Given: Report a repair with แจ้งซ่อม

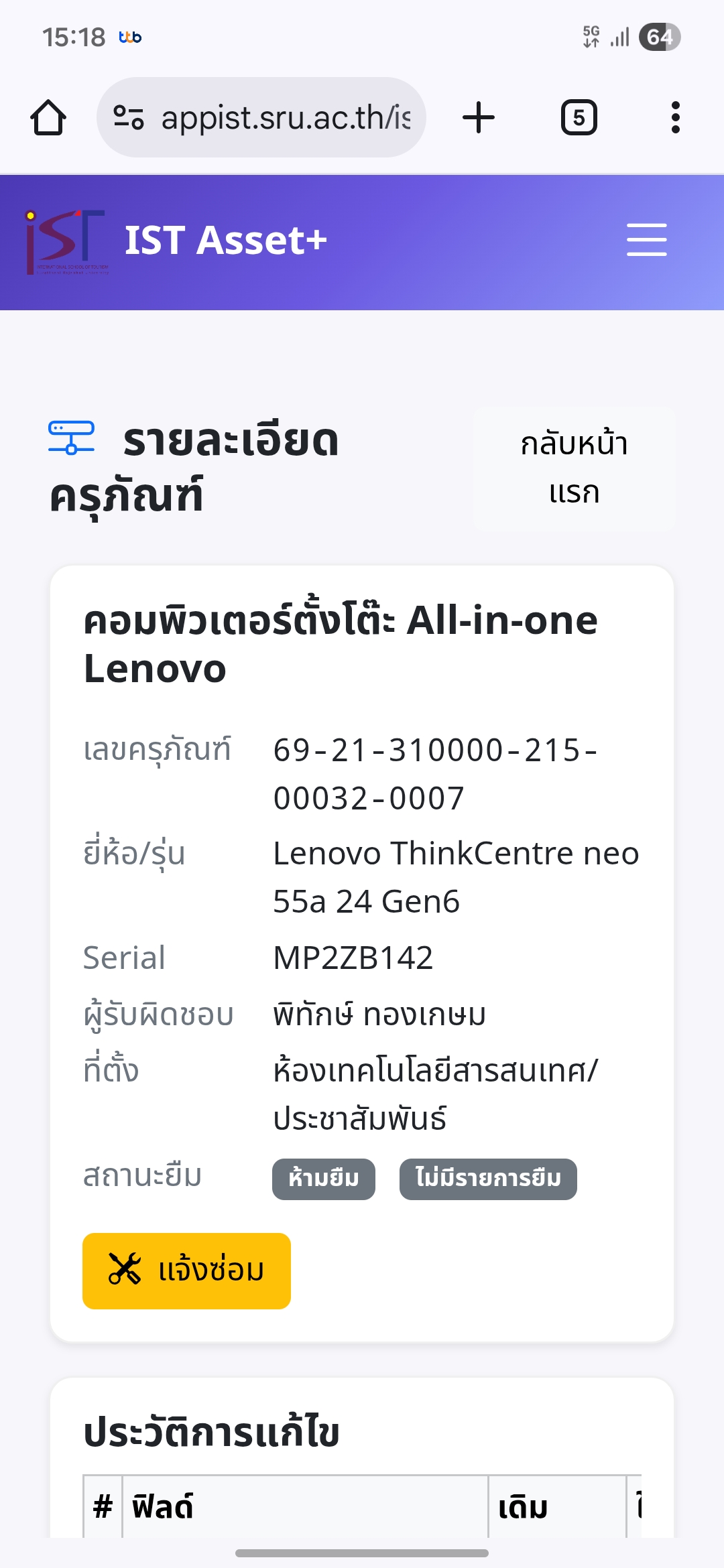Looking at the screenshot, I should 186,1270.
